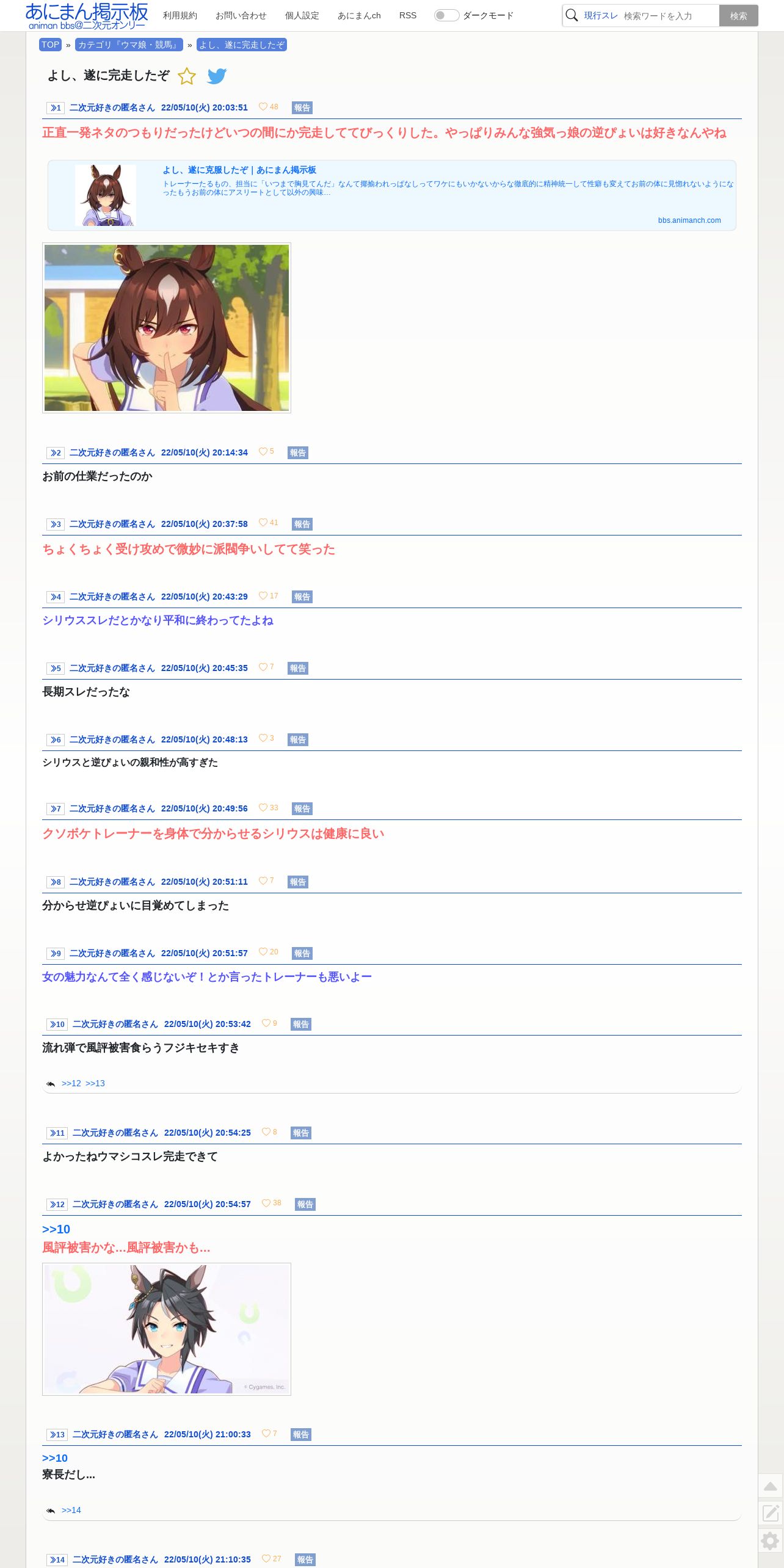
Task: Open the よし、遂に克服したぞ link card
Action: tap(391, 195)
